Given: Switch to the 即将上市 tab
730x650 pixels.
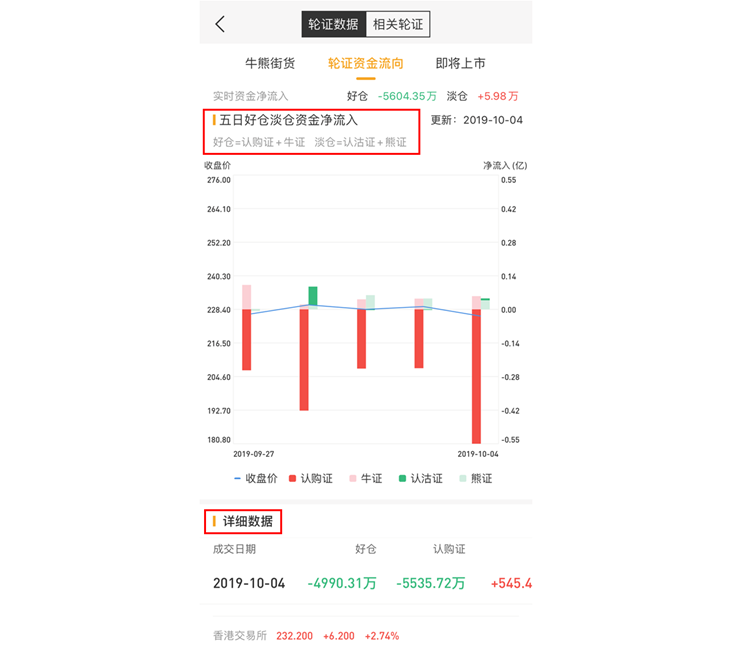Looking at the screenshot, I should [460, 63].
